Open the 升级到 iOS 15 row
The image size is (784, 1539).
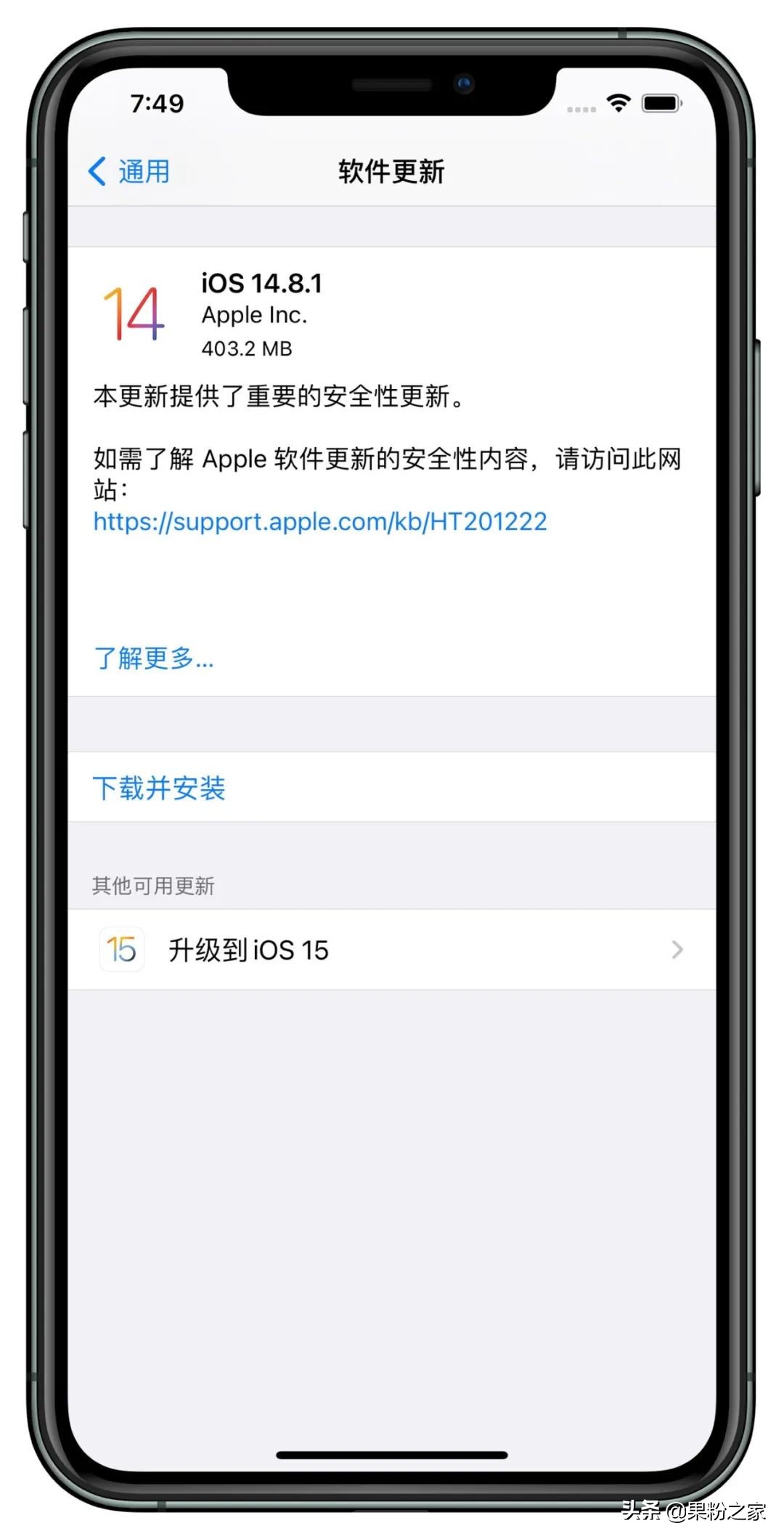coord(392,950)
